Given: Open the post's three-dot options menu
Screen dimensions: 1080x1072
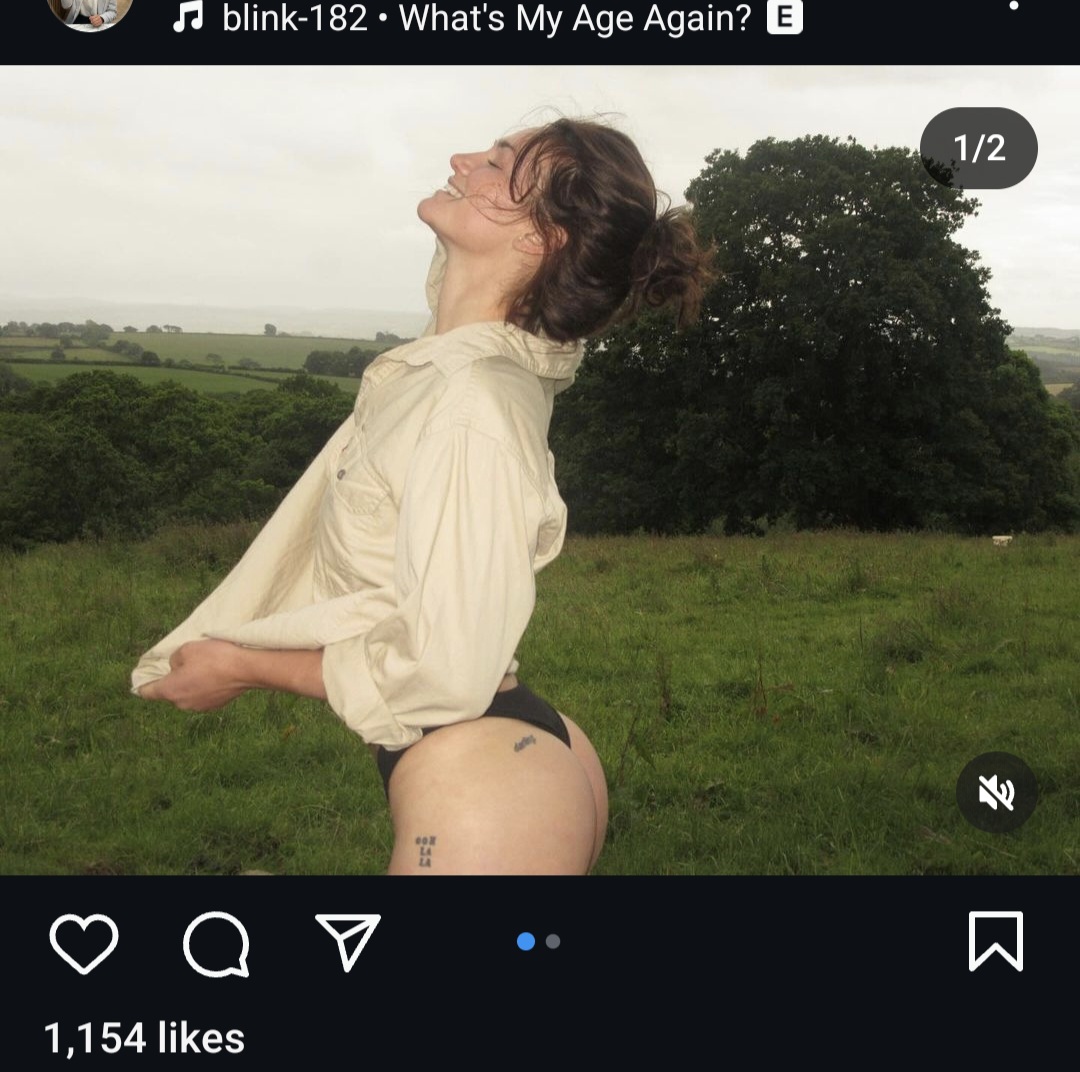Looking at the screenshot, I should coord(1013,8).
